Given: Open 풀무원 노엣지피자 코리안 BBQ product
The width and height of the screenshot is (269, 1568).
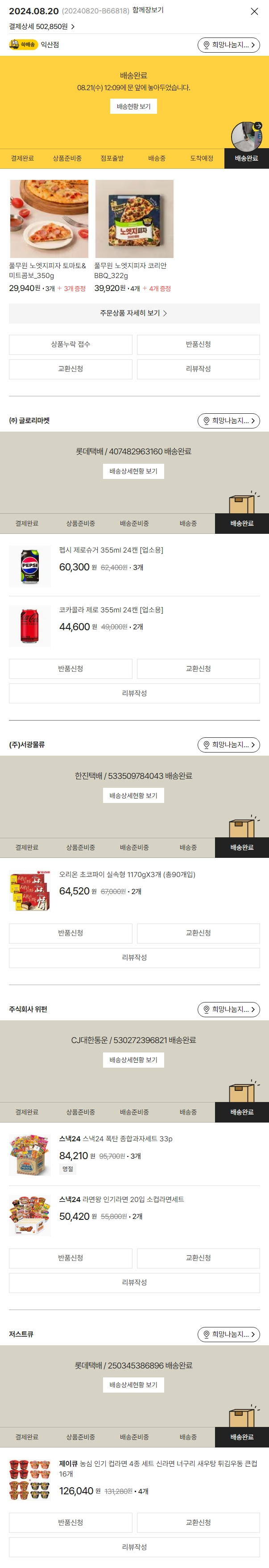Looking at the screenshot, I should (x=134, y=219).
